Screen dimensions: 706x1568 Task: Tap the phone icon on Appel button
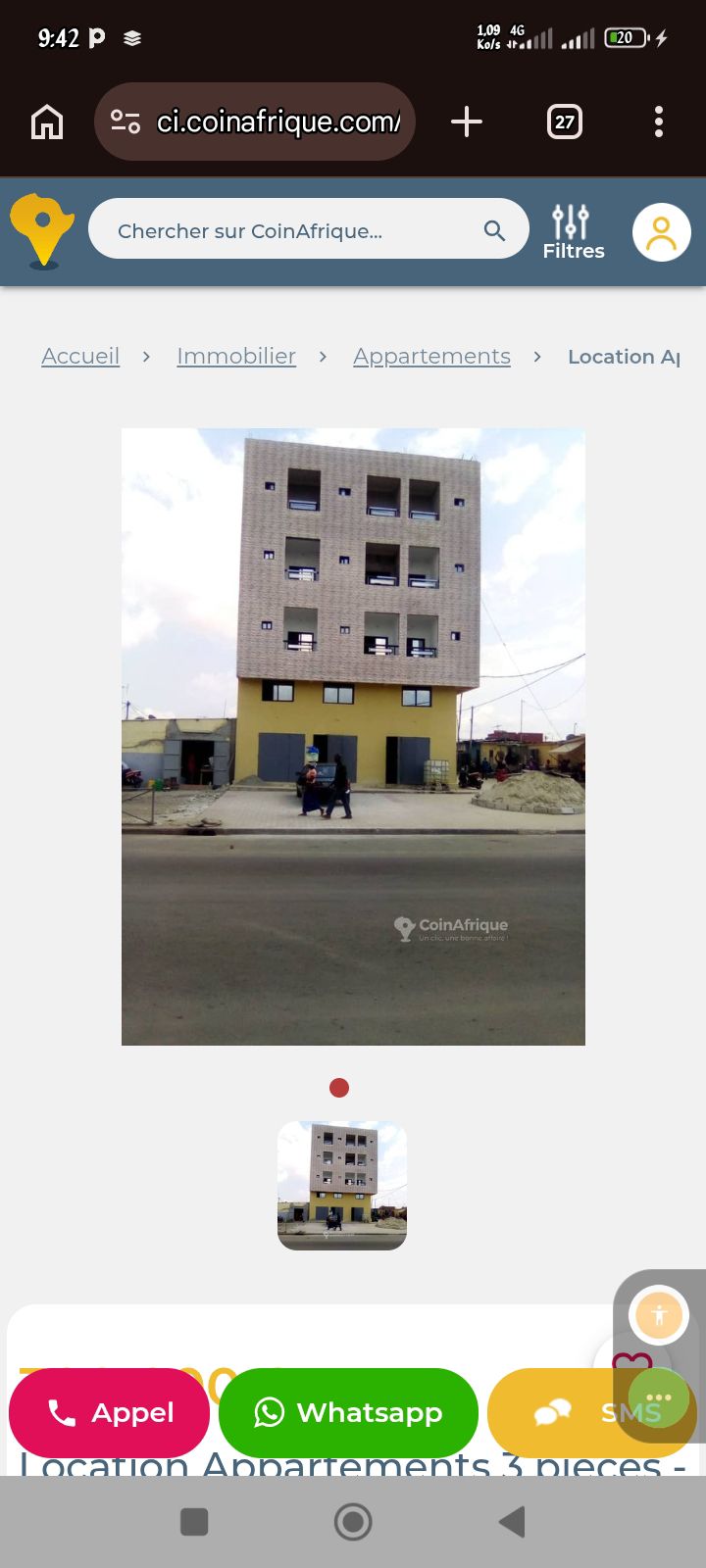(x=61, y=1412)
